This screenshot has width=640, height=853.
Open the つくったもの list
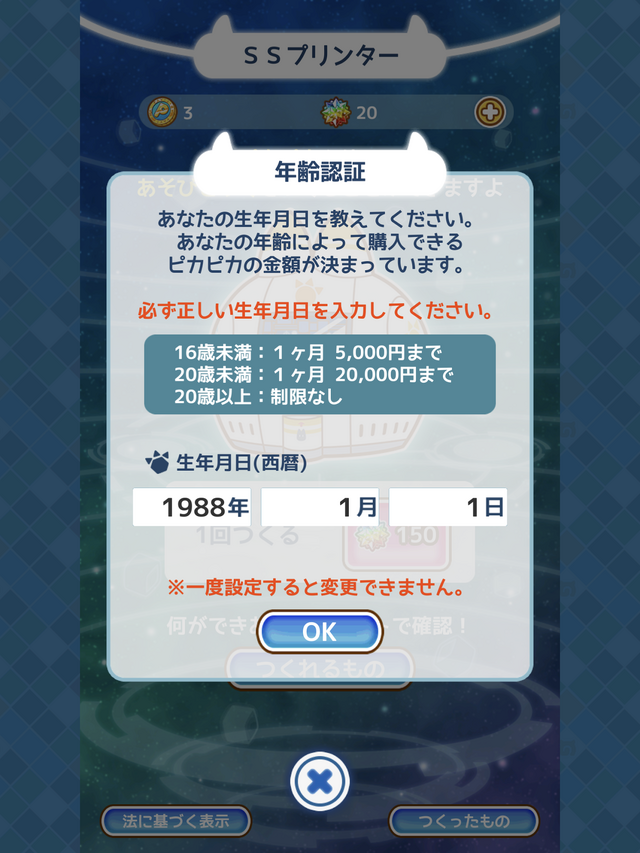[463, 821]
